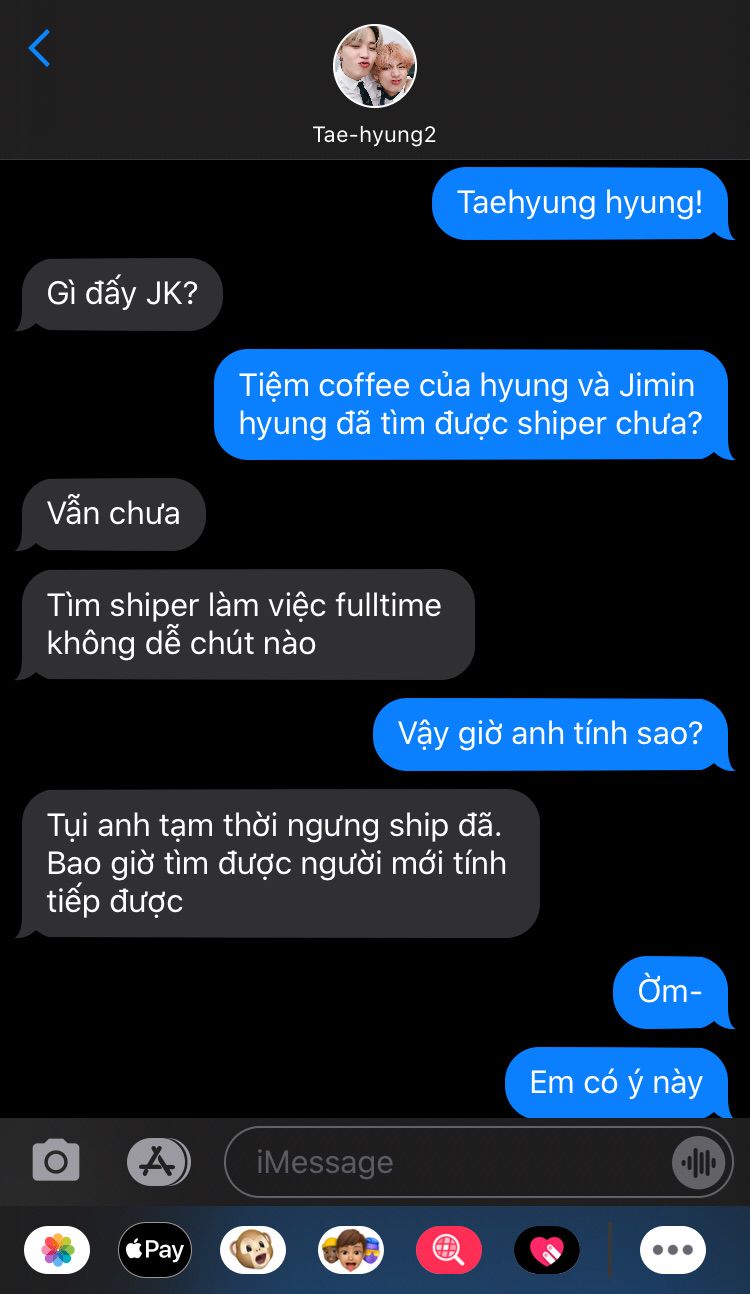Go back to the messages list
Viewport: 750px width, 1294px height.
point(39,48)
